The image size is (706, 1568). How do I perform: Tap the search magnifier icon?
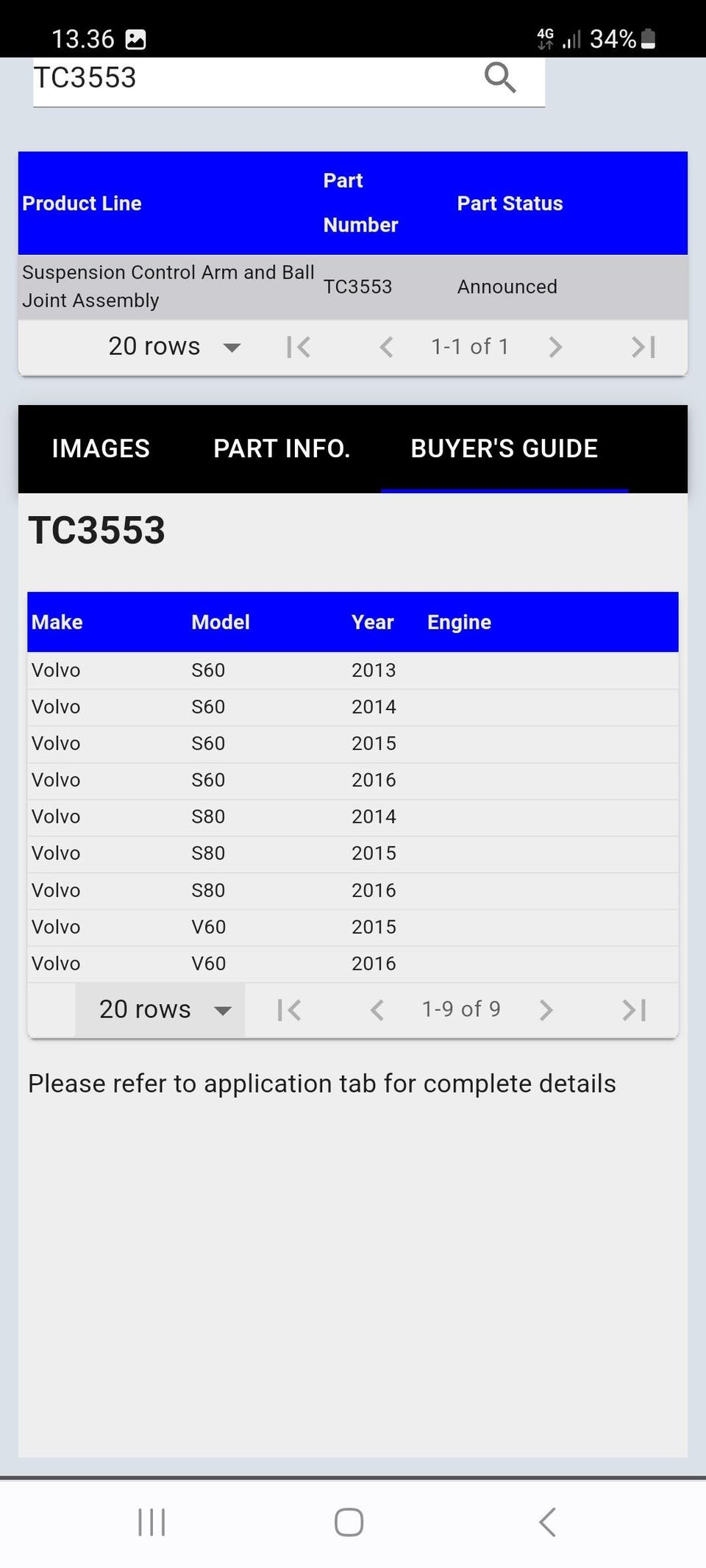[x=500, y=77]
